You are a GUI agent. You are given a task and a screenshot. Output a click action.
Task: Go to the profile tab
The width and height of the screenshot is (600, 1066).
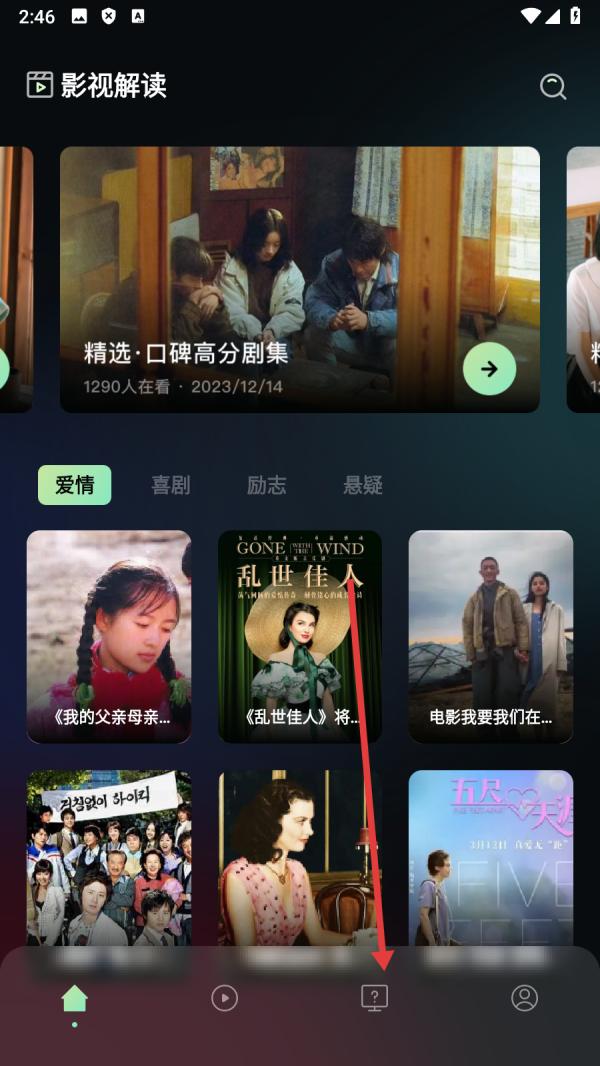(524, 997)
